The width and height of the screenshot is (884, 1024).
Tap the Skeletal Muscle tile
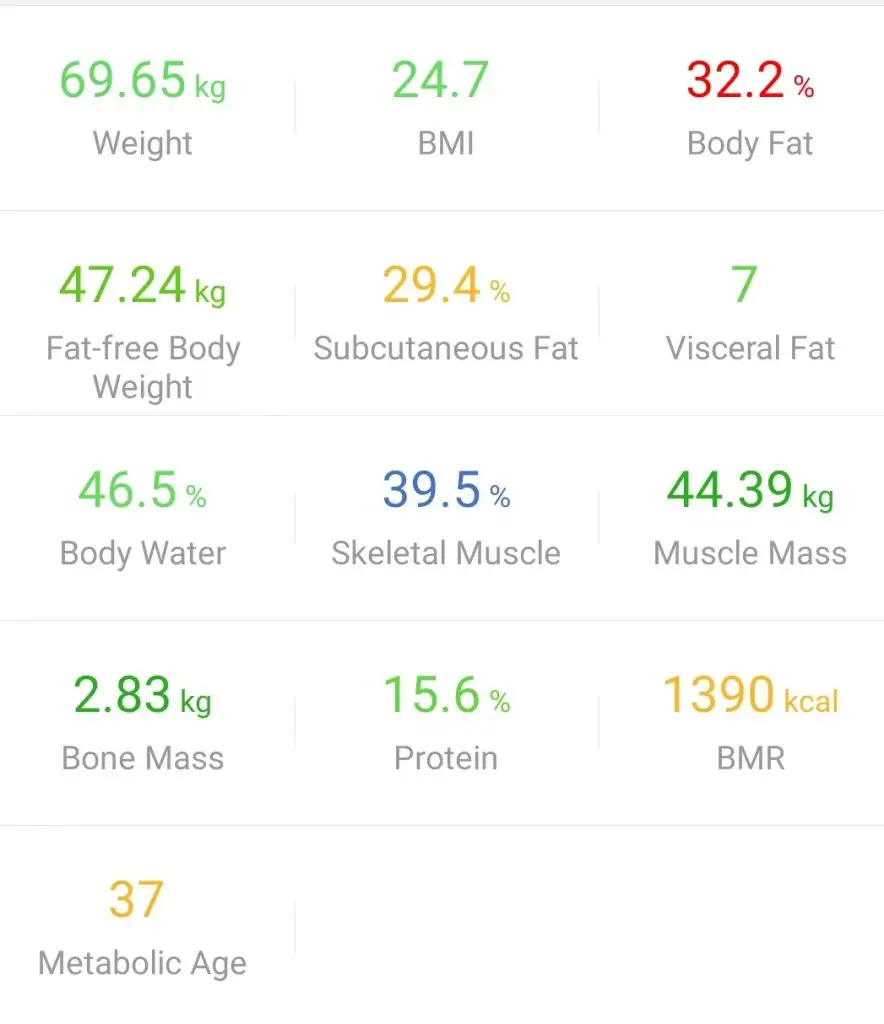click(x=446, y=519)
